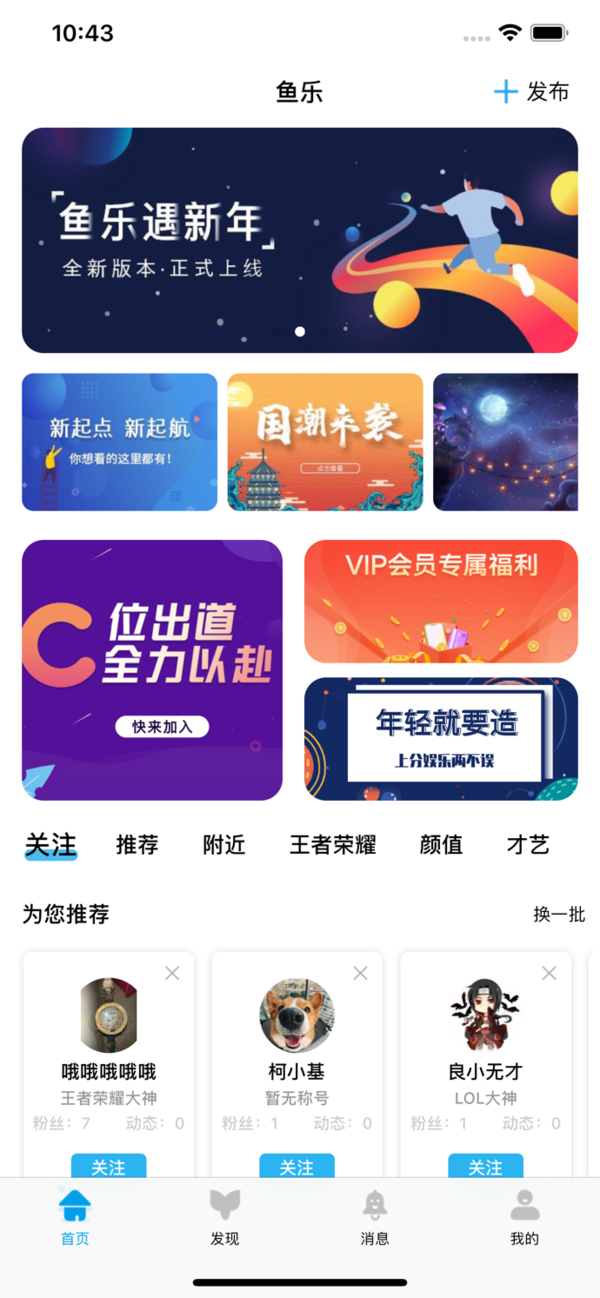Tap the 发布 publish button
This screenshot has height=1298, width=600.
tap(532, 92)
